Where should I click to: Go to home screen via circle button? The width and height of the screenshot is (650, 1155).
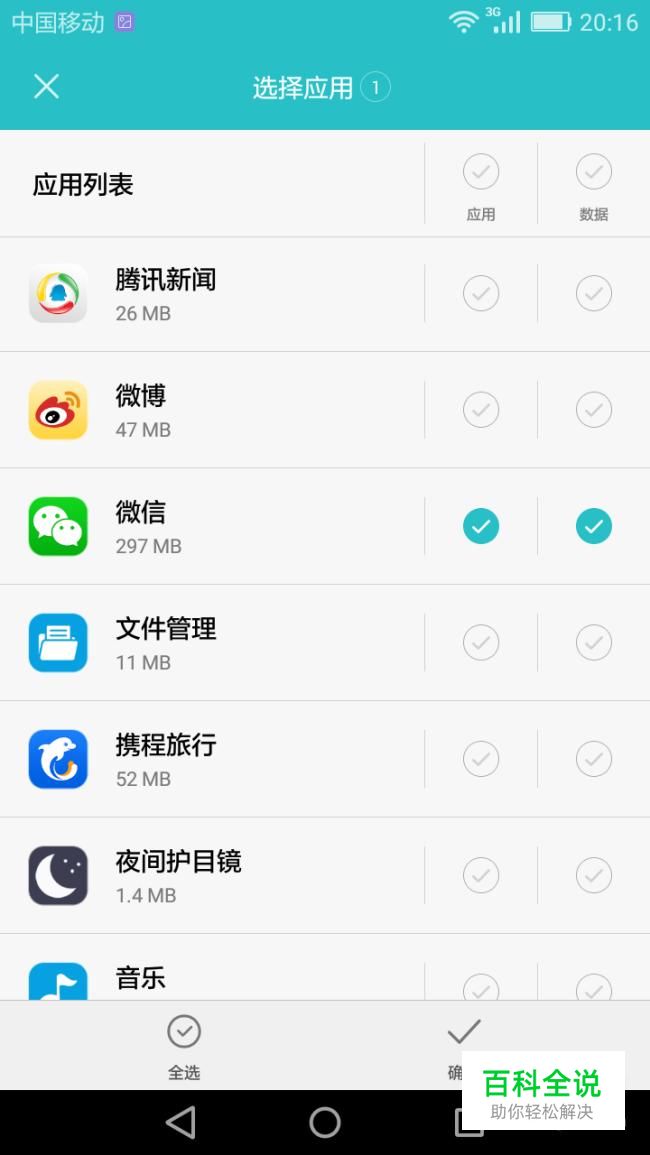(x=325, y=1123)
